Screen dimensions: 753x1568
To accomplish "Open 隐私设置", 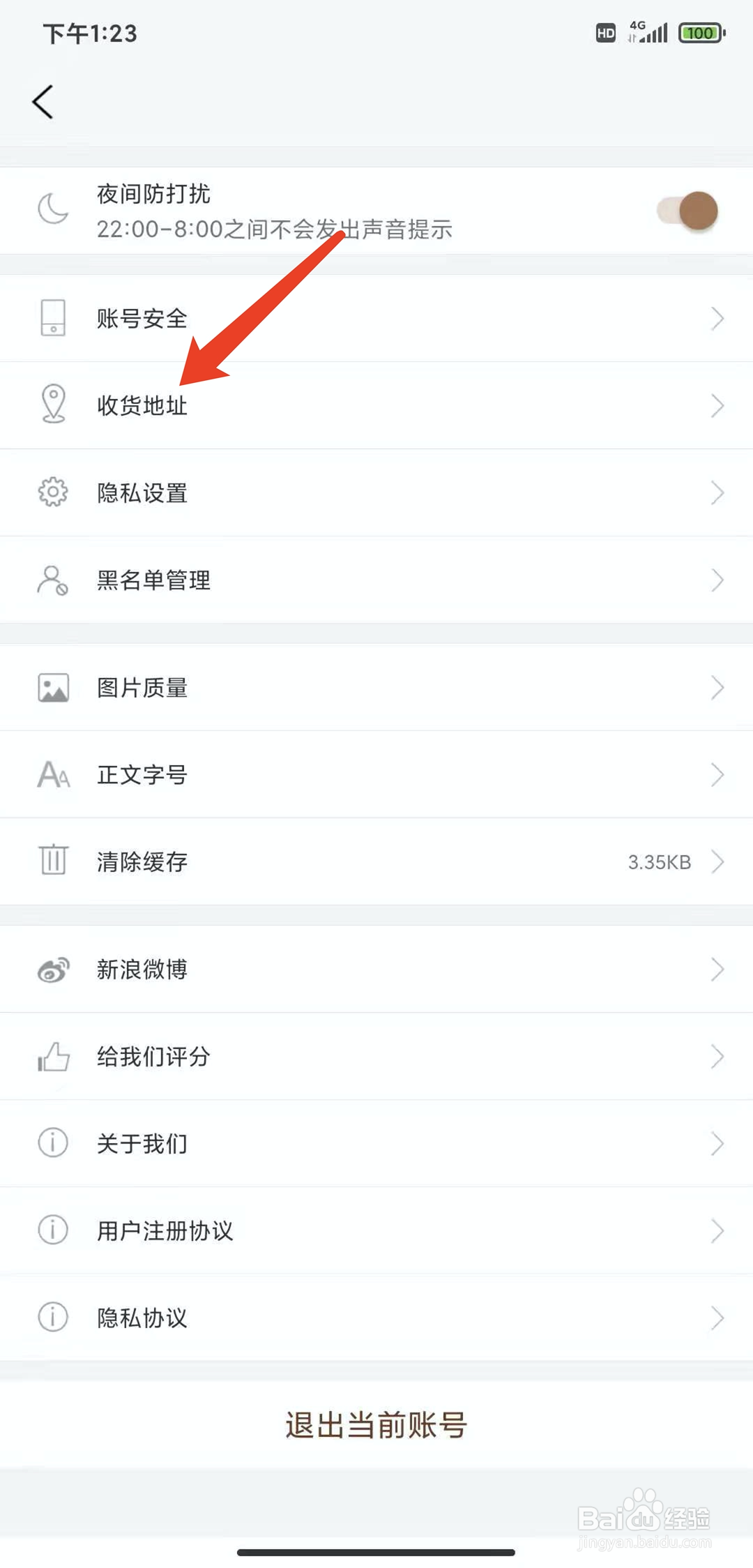I will coord(376,493).
